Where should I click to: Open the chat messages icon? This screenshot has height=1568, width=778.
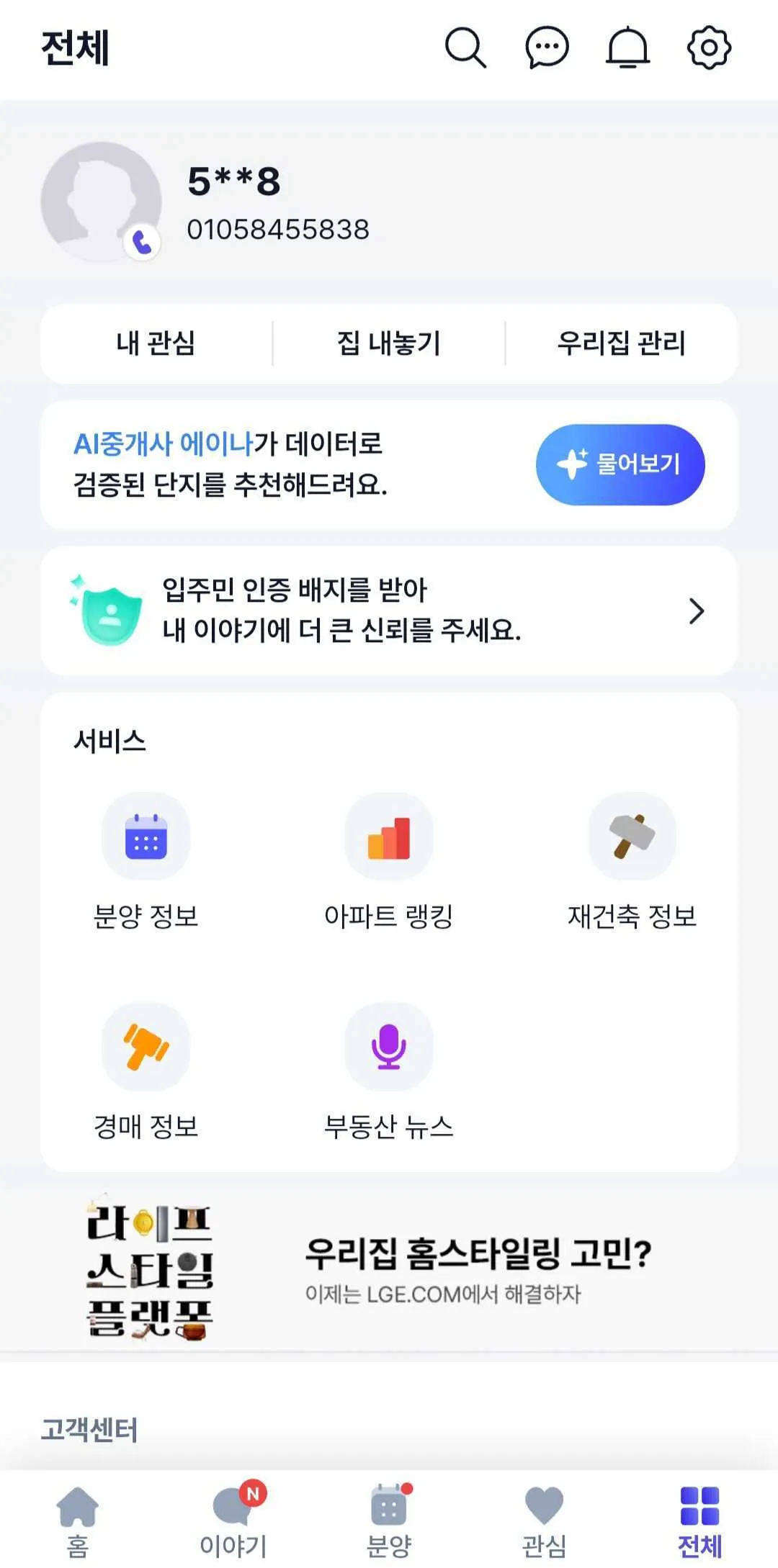pyautogui.click(x=547, y=48)
